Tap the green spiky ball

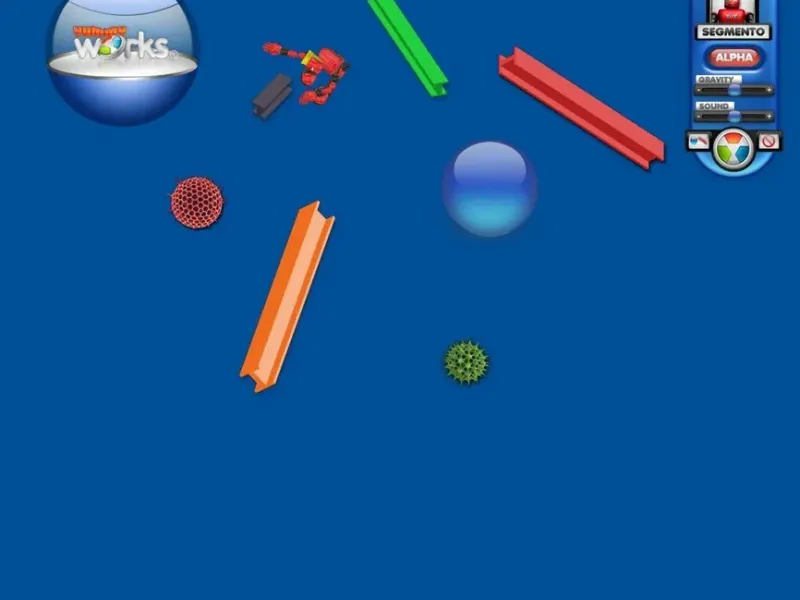tap(466, 362)
